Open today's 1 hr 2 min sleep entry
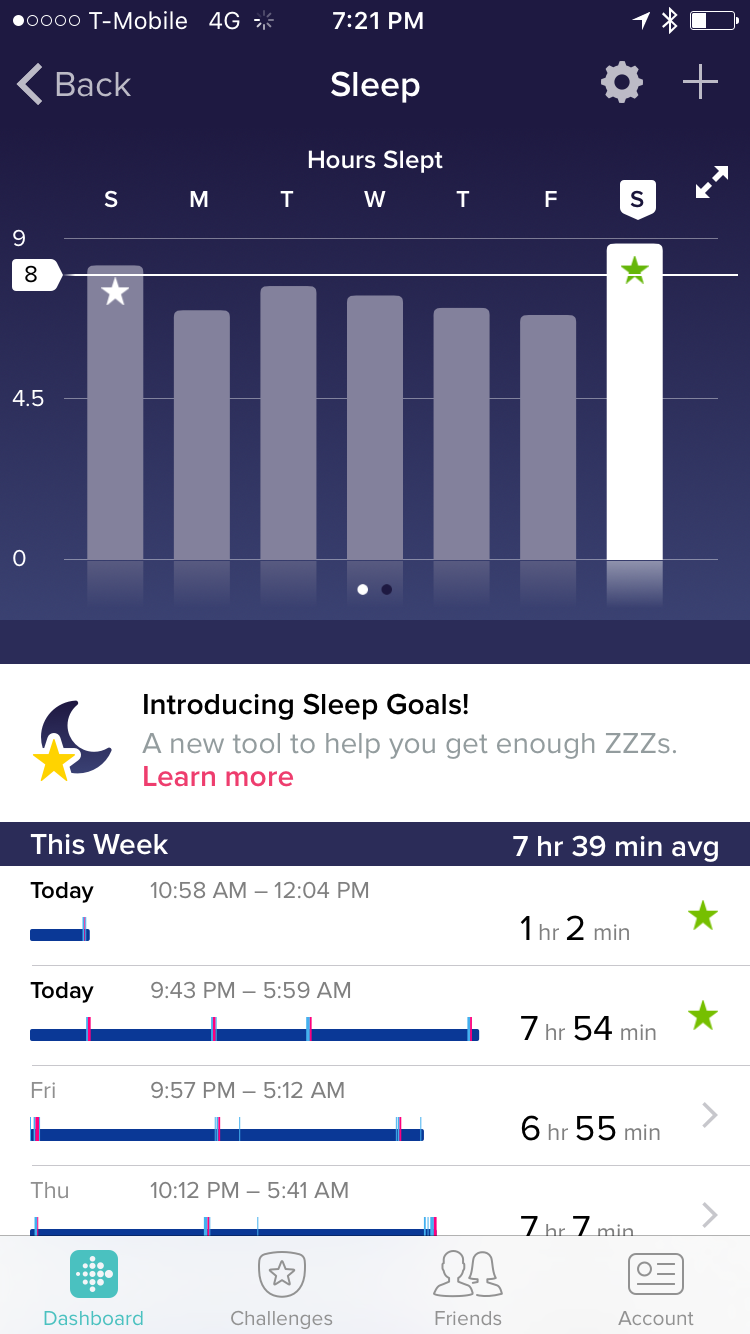 coord(375,916)
